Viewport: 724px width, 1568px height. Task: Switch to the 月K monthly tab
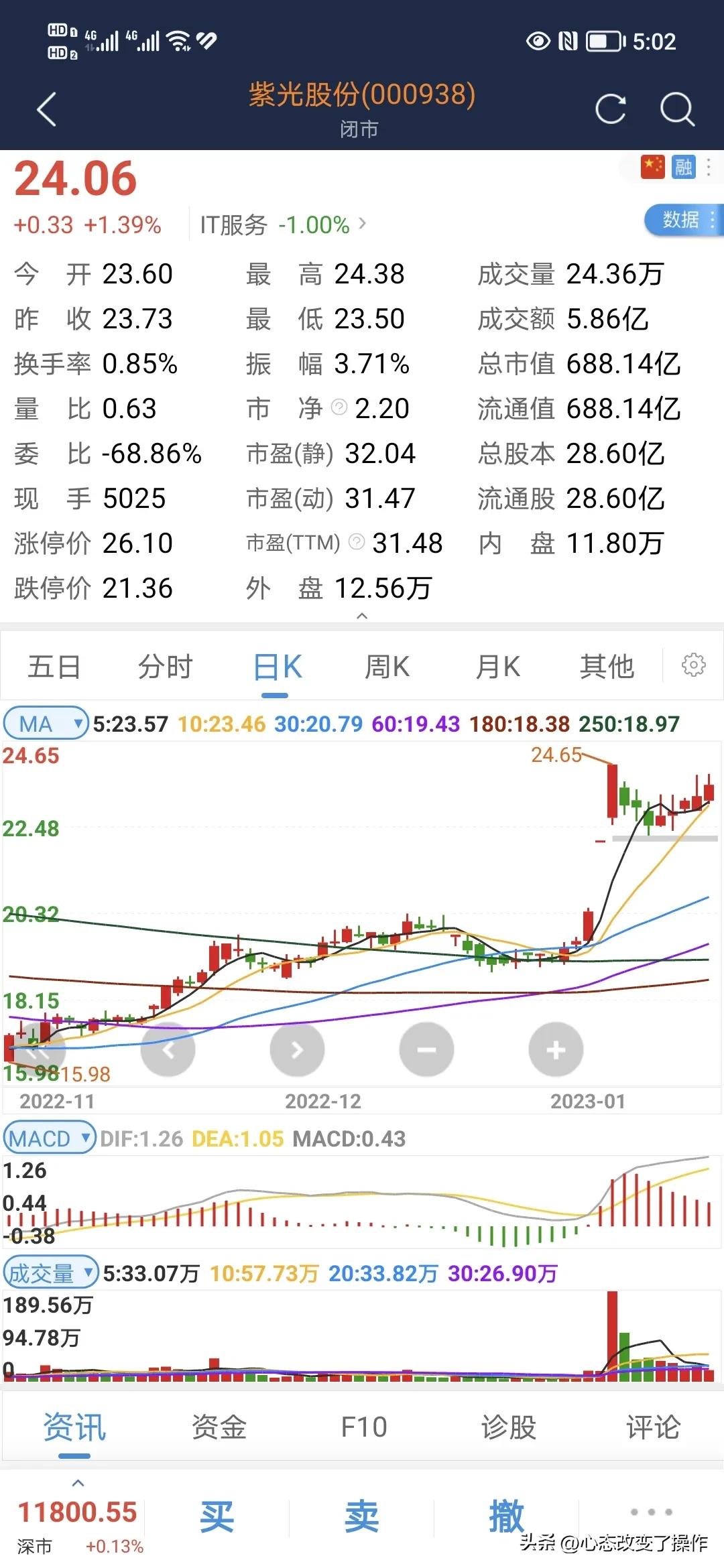497,667
